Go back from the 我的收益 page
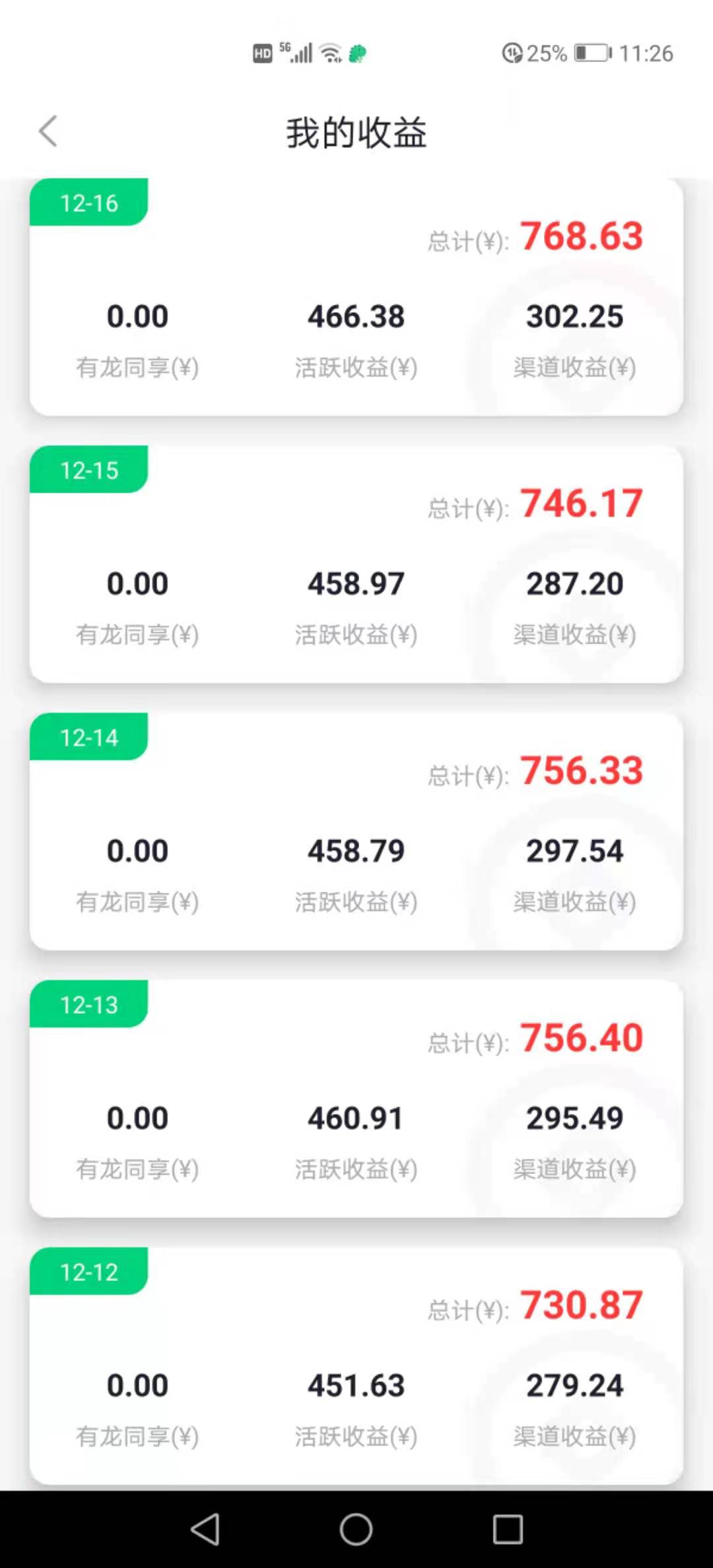This screenshot has width=713, height=1568. point(48,131)
